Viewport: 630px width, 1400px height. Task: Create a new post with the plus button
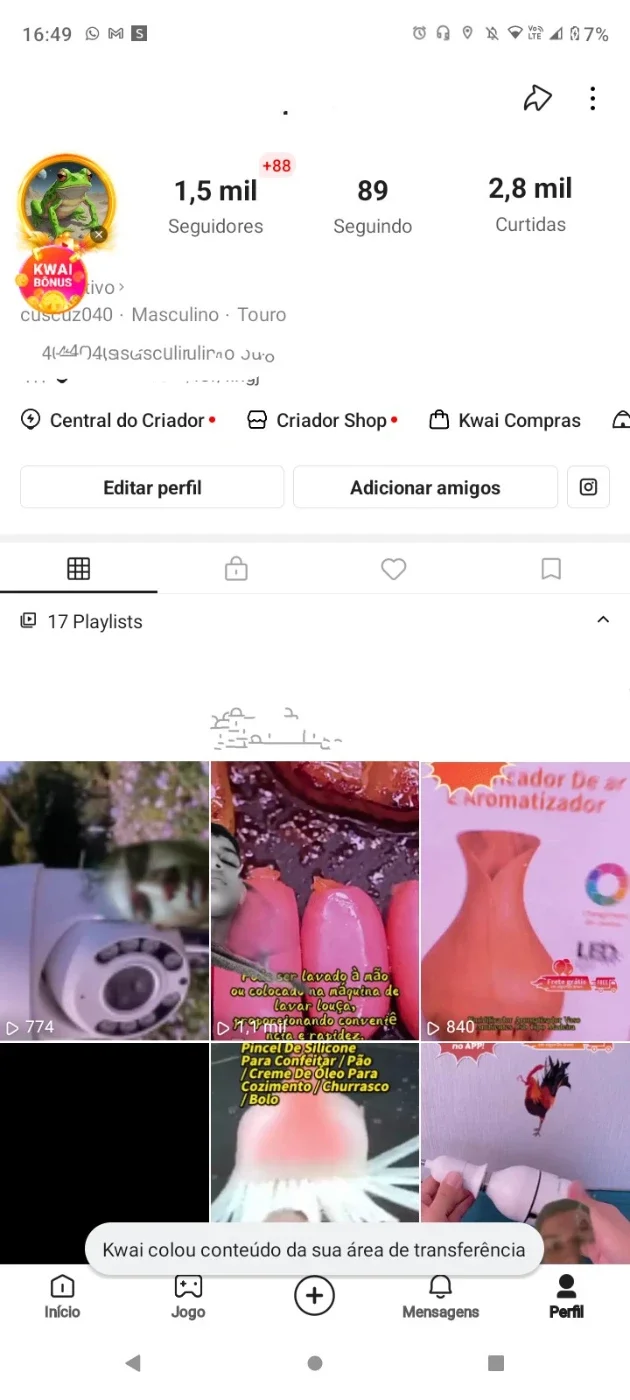(x=314, y=1296)
